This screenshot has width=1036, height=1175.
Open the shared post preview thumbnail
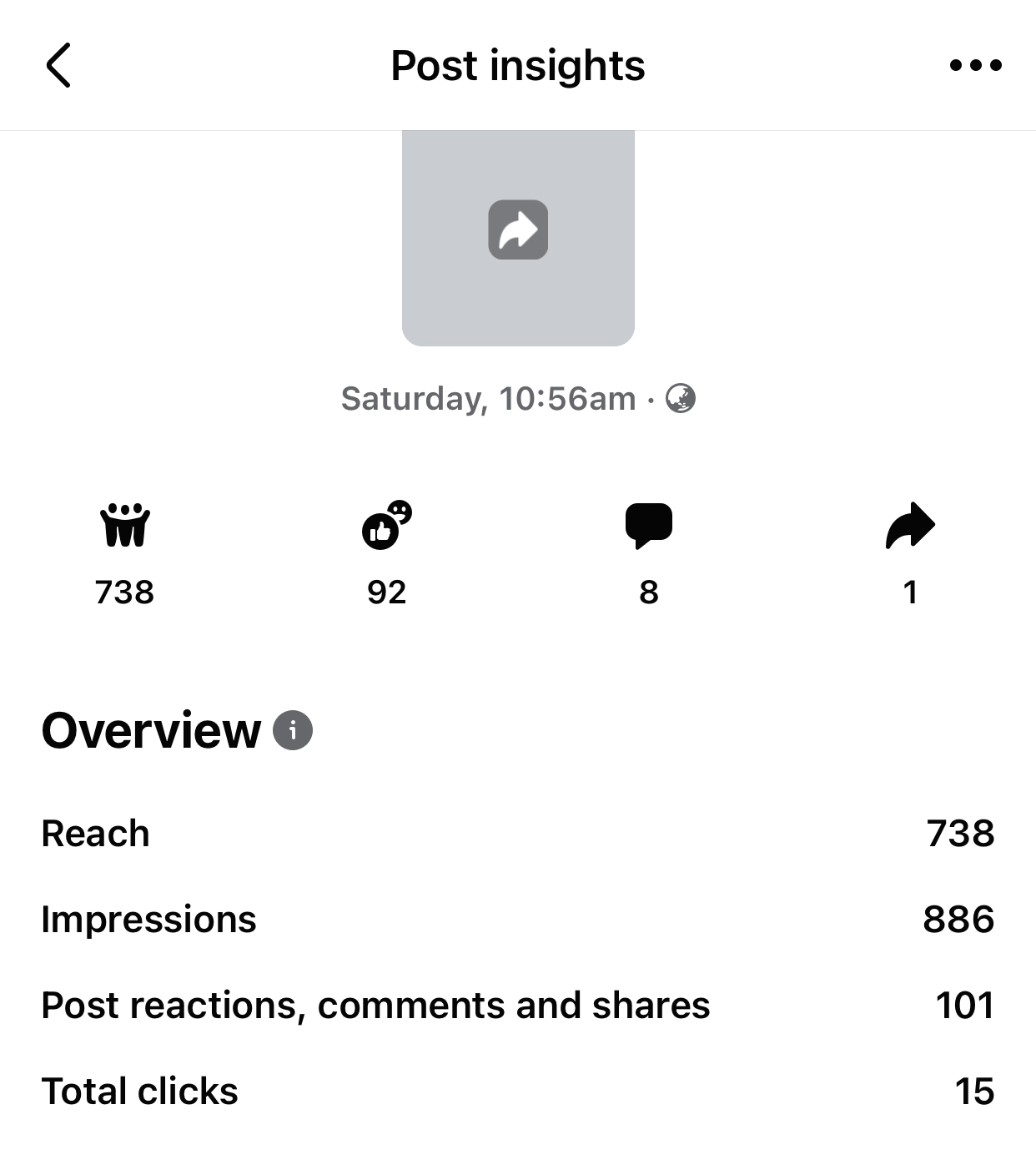click(518, 237)
